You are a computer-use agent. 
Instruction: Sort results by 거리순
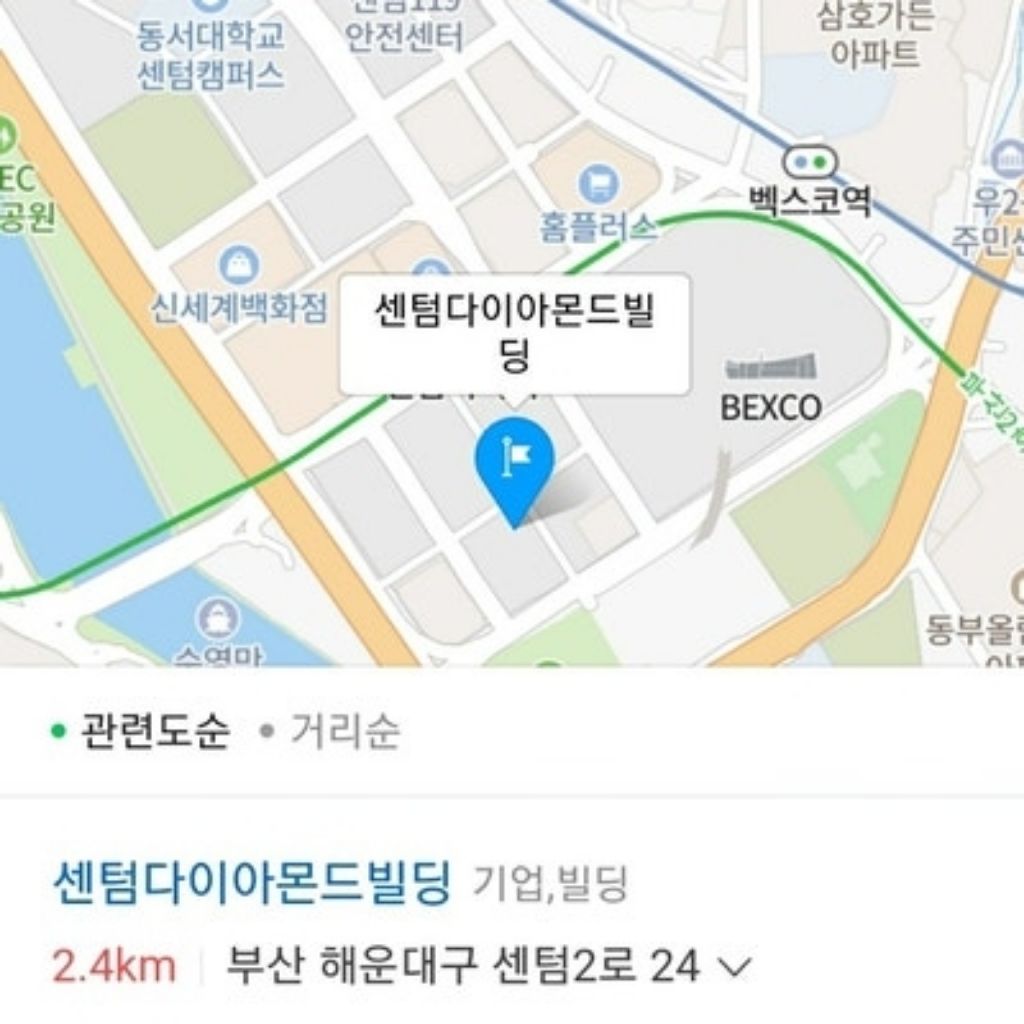click(344, 731)
